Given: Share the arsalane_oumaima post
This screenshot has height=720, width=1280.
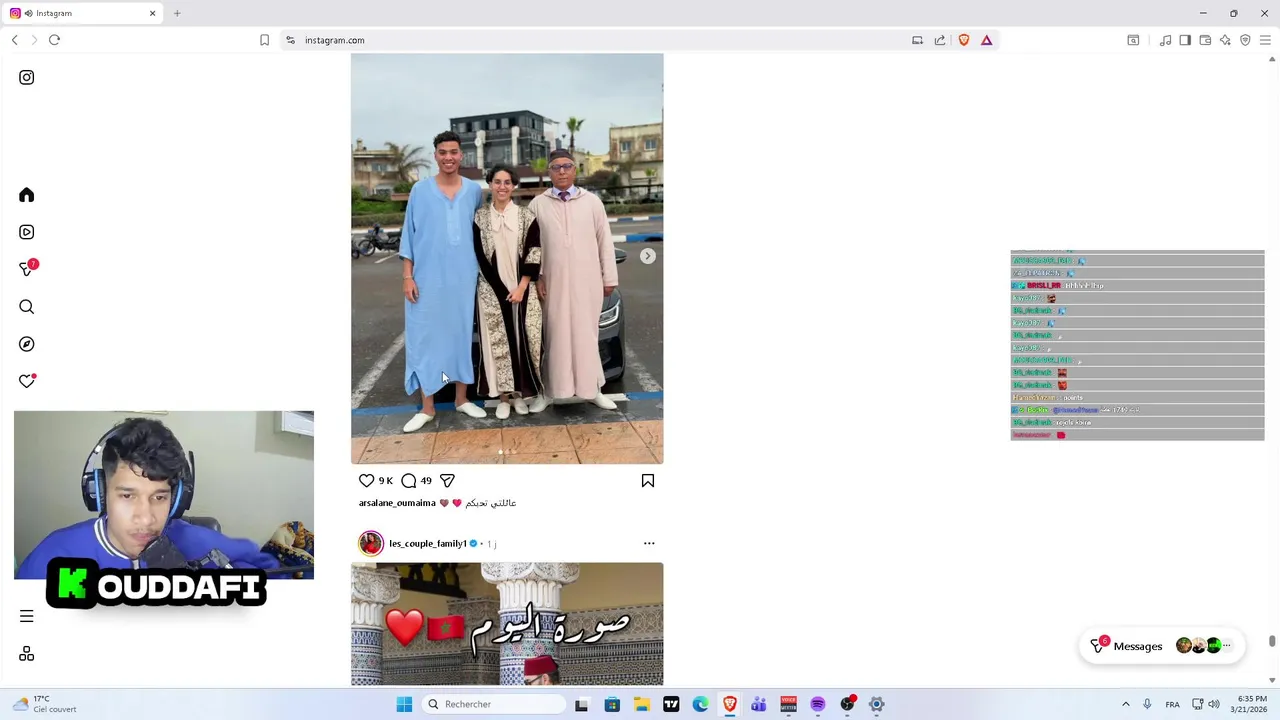Looking at the screenshot, I should pos(447,481).
